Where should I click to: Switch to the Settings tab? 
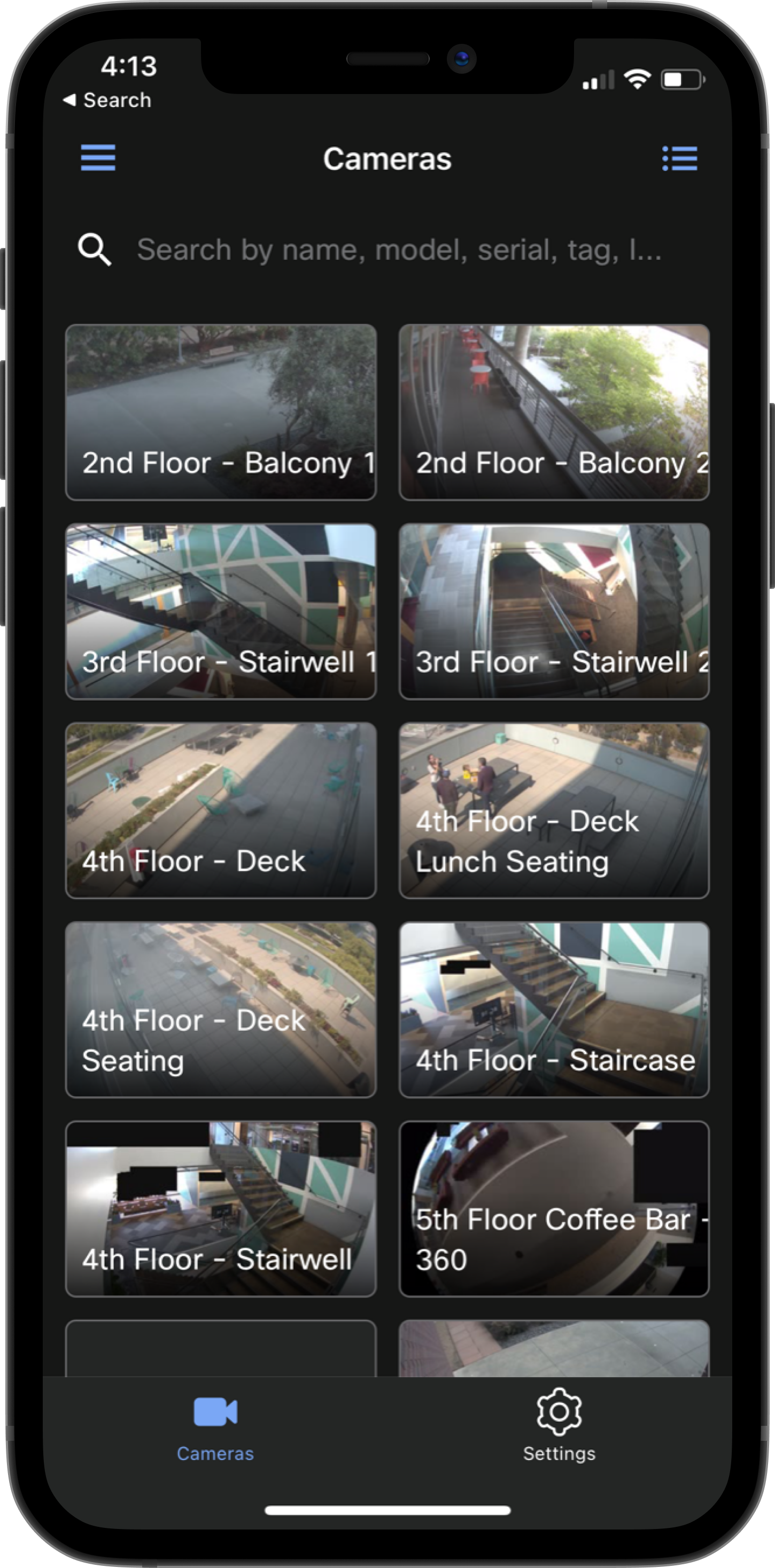(x=559, y=1431)
